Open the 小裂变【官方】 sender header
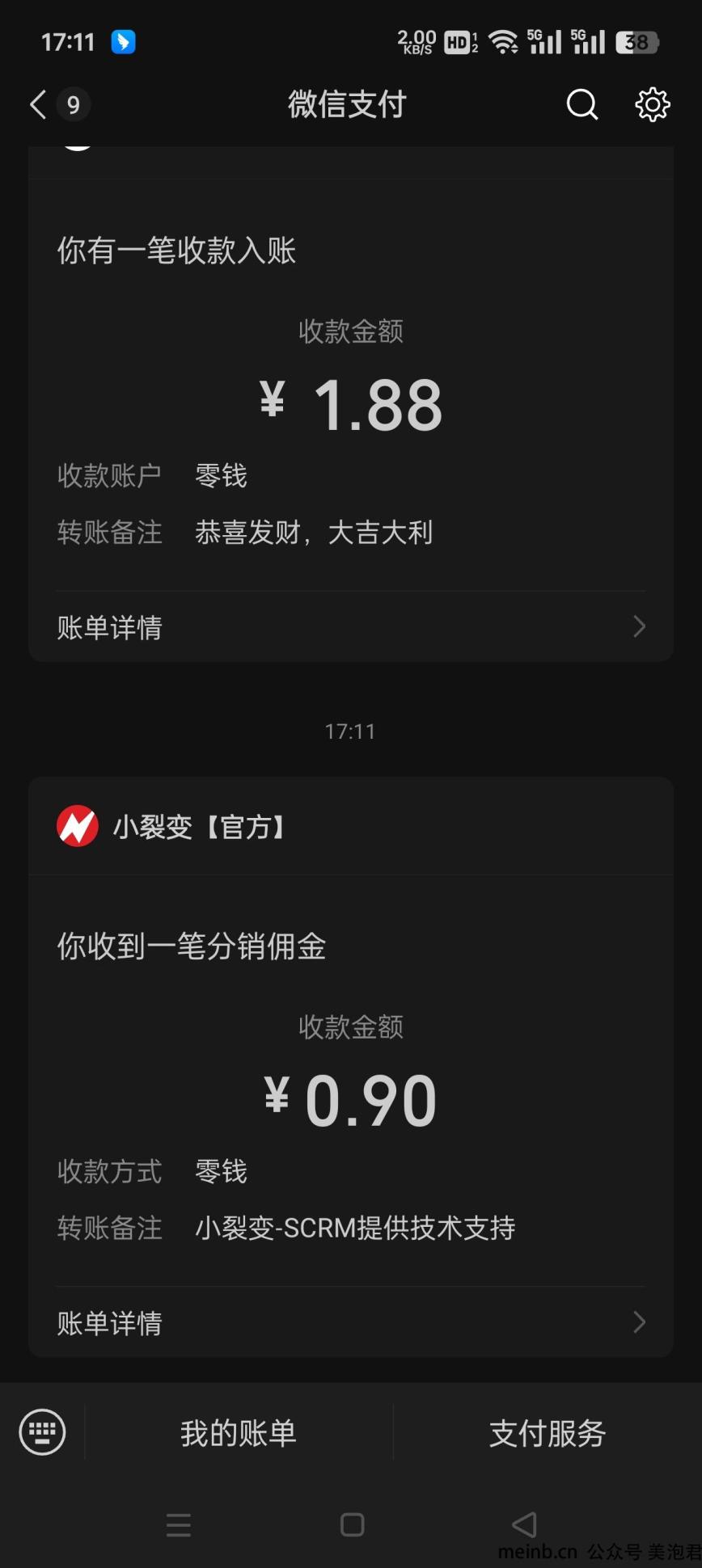The image size is (702, 1568). pyautogui.click(x=351, y=826)
